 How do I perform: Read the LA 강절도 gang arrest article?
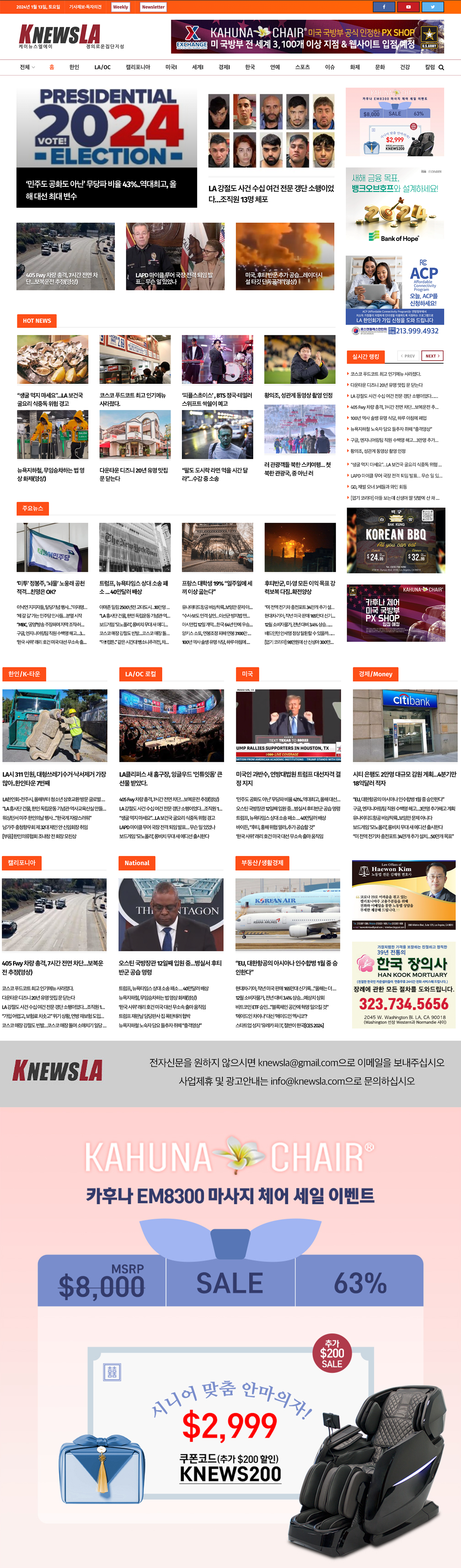271,194
